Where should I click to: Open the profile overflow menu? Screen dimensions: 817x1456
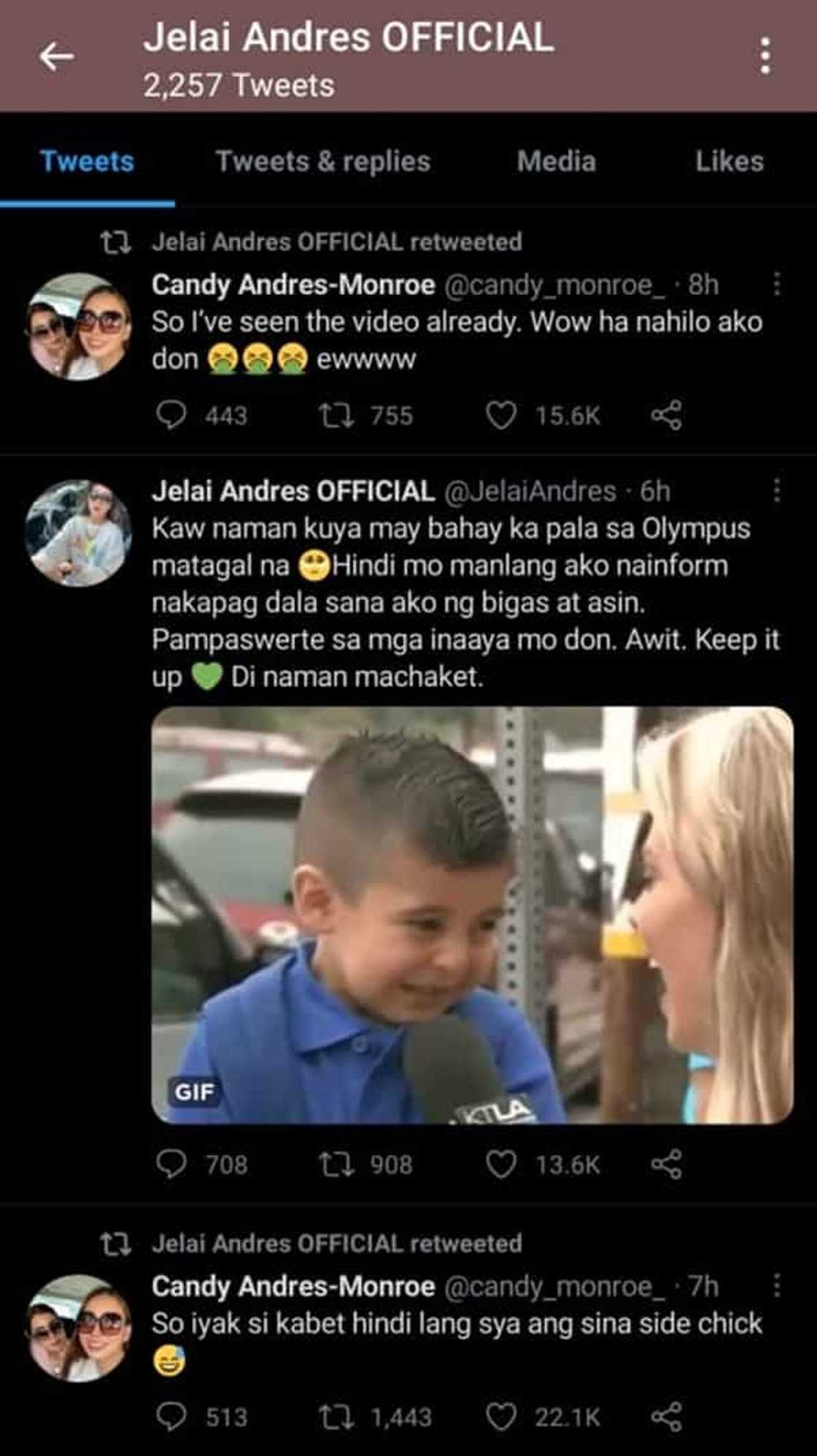764,56
